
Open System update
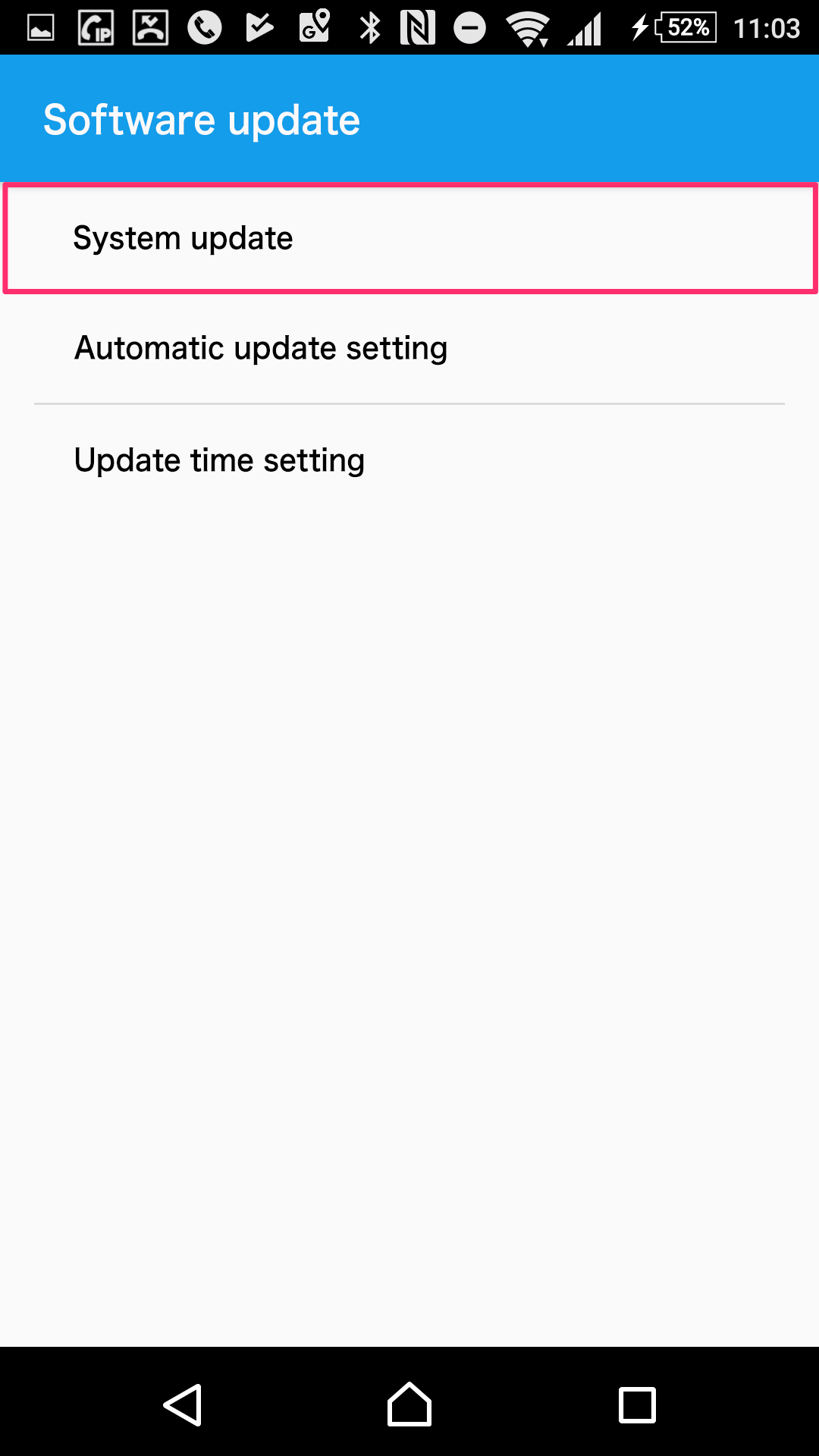coord(409,238)
